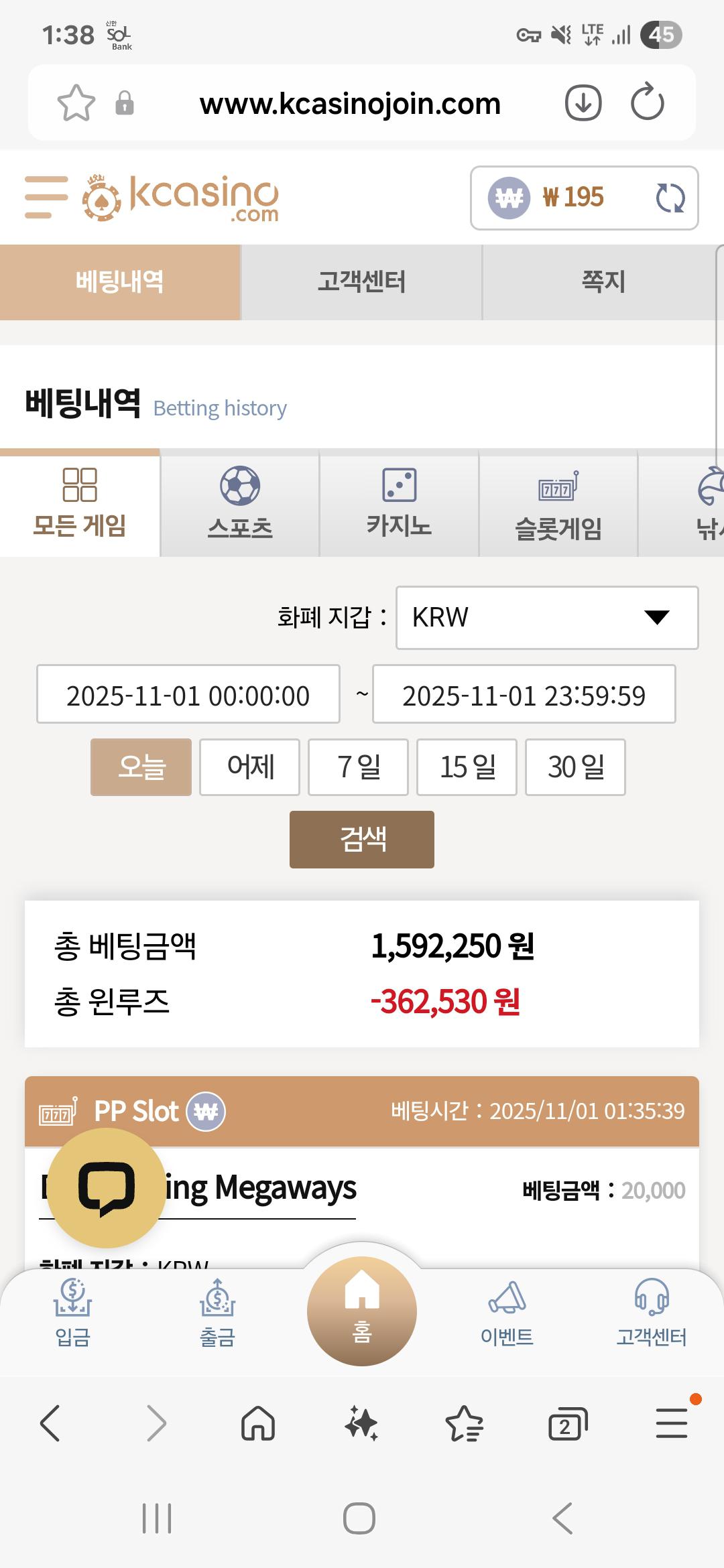Screen dimensions: 724x1568
Task: Open the browser tabs switcher
Action: click(x=567, y=1424)
